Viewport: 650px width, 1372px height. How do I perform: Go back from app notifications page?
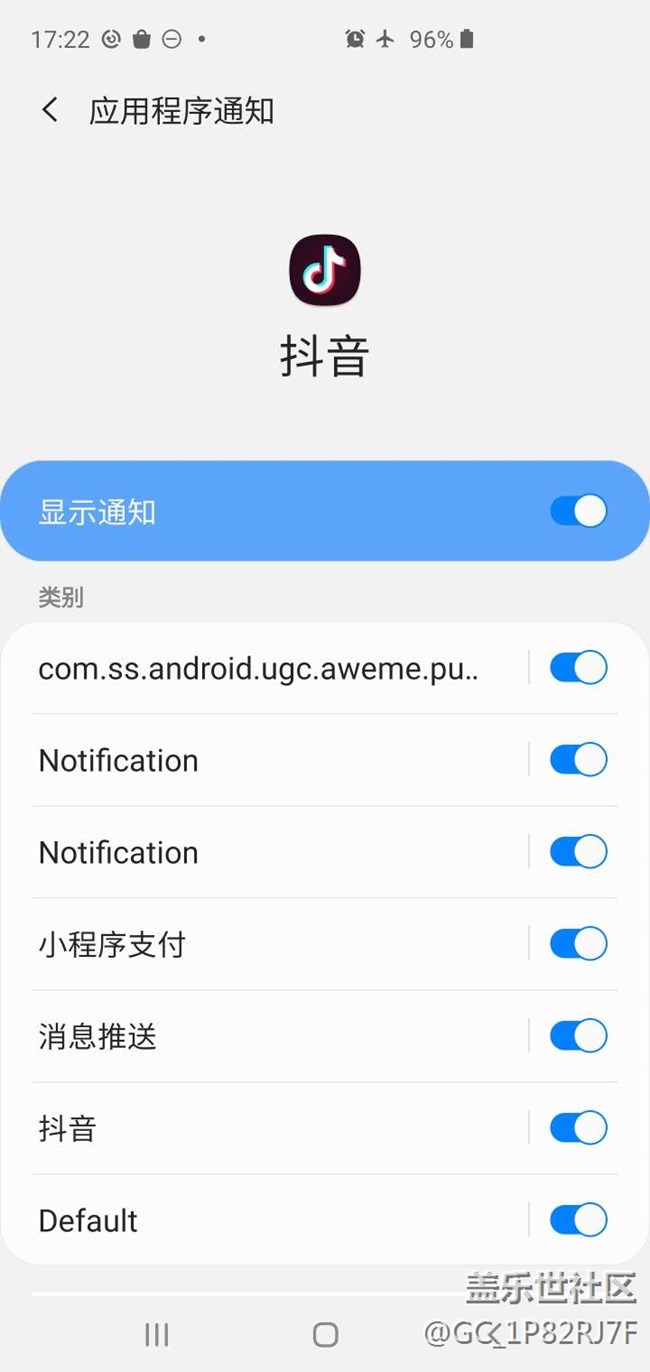50,110
